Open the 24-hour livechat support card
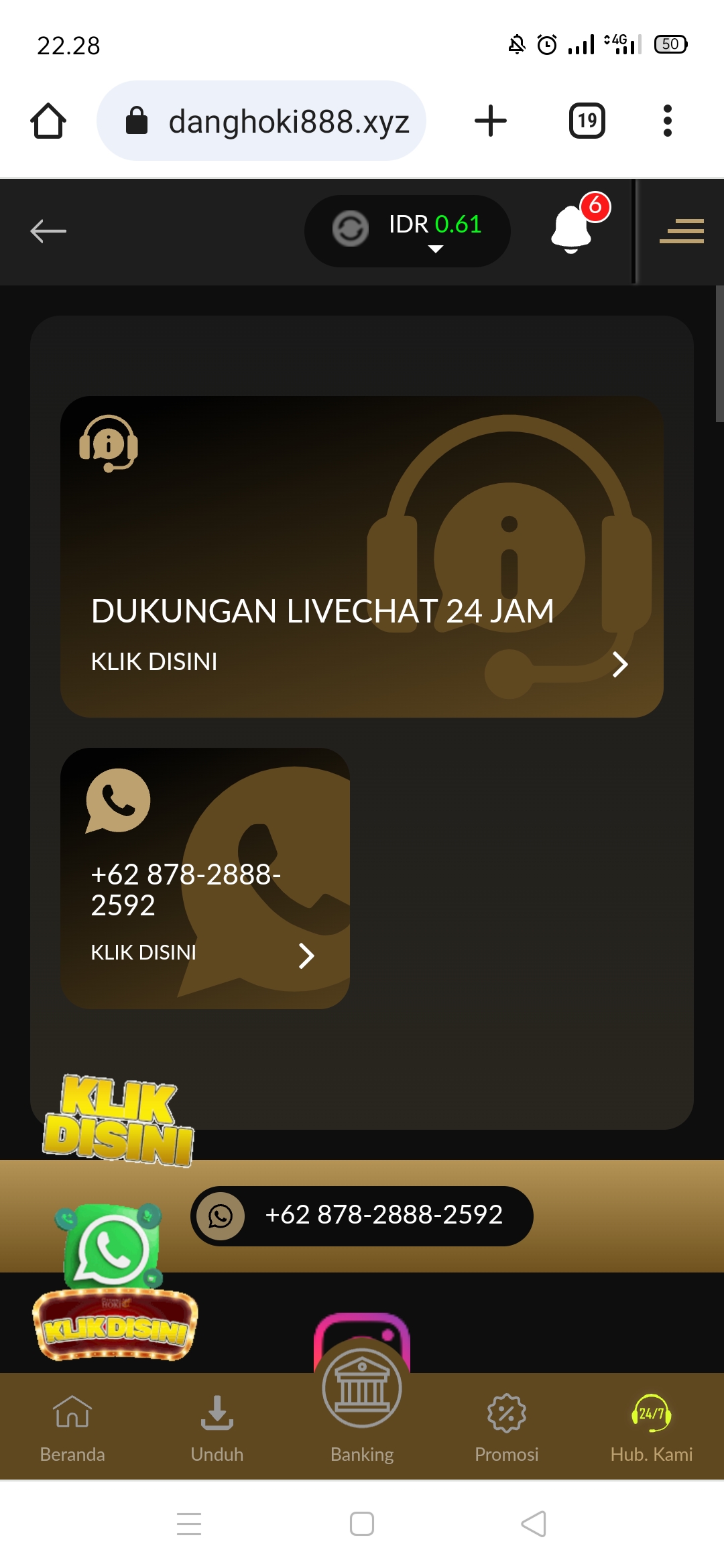The image size is (724, 1568). [362, 556]
